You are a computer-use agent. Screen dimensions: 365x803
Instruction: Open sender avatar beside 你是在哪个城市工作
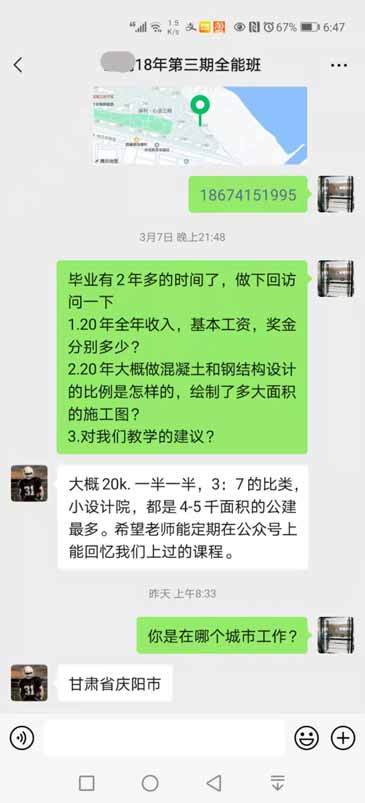pos(336,635)
